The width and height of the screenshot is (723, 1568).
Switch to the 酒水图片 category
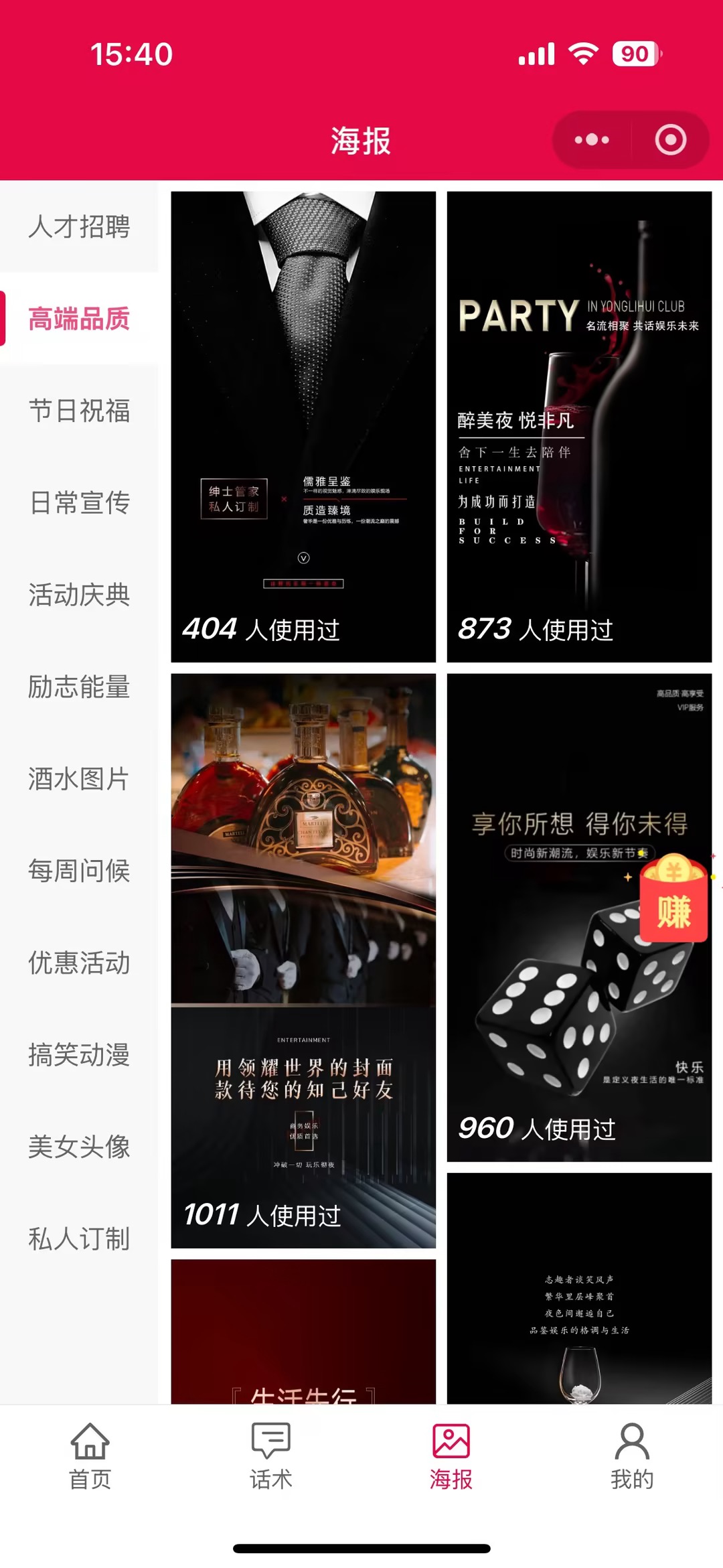tap(79, 779)
